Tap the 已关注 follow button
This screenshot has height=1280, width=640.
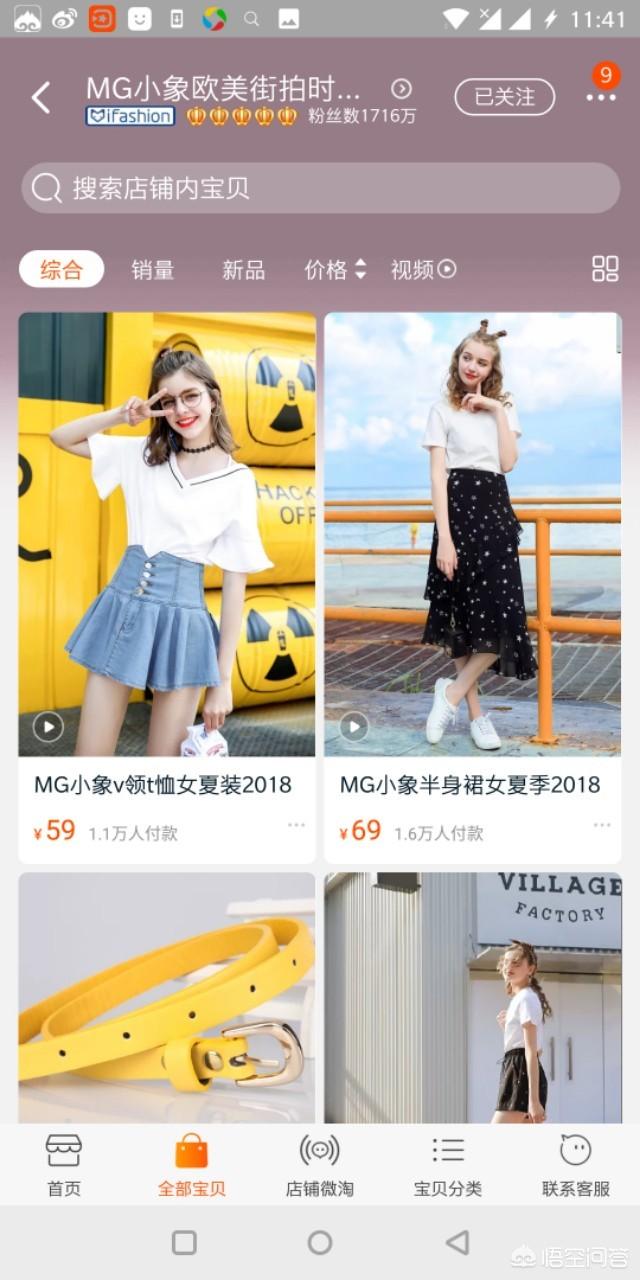[504, 97]
